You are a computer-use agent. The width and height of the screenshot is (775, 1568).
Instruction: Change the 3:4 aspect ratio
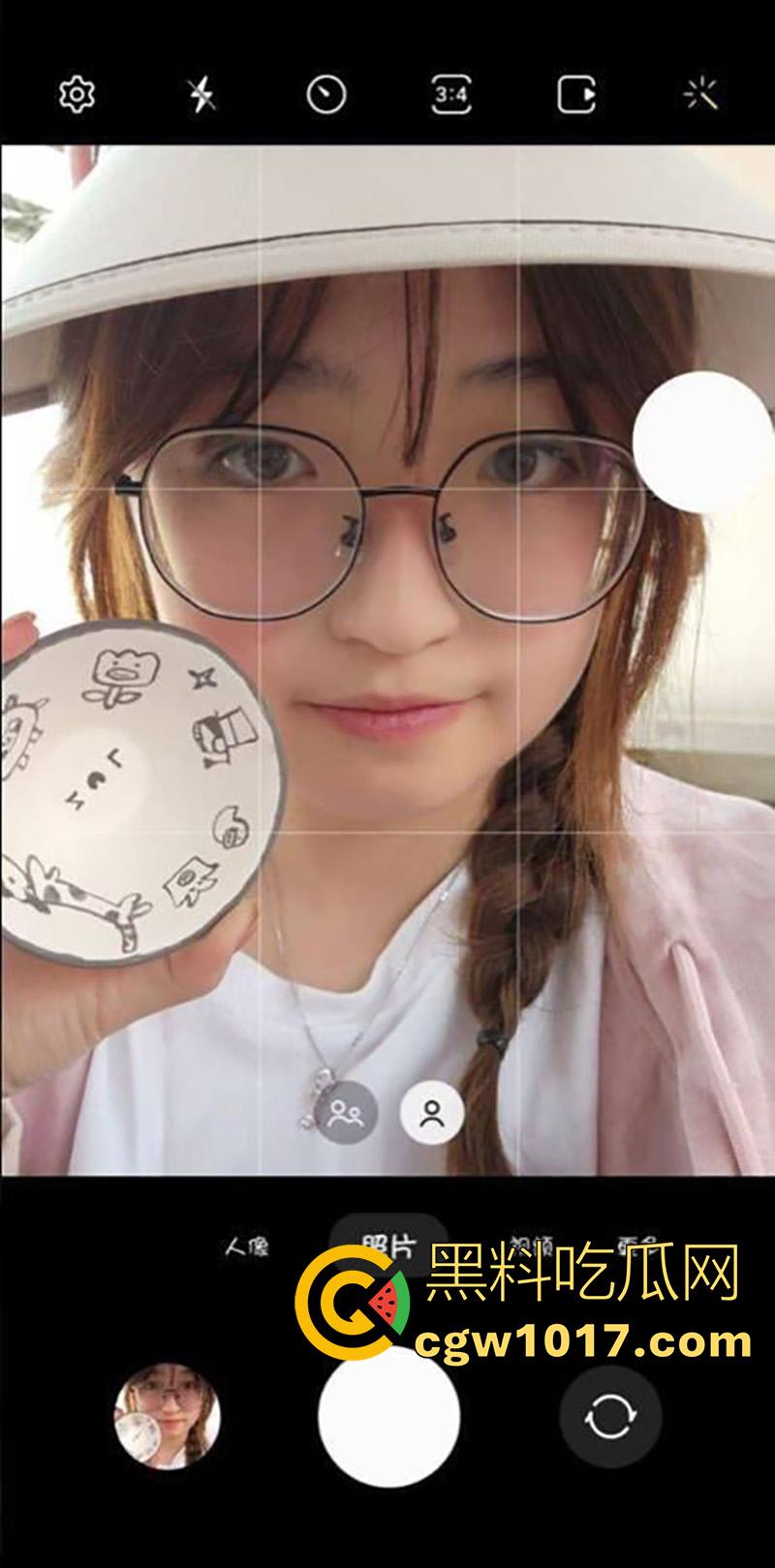click(x=450, y=95)
